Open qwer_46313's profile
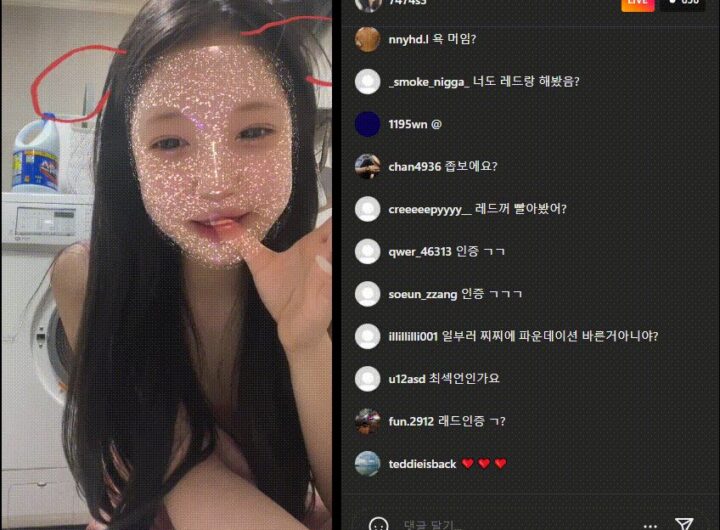The width and height of the screenshot is (720, 530). tap(368, 251)
